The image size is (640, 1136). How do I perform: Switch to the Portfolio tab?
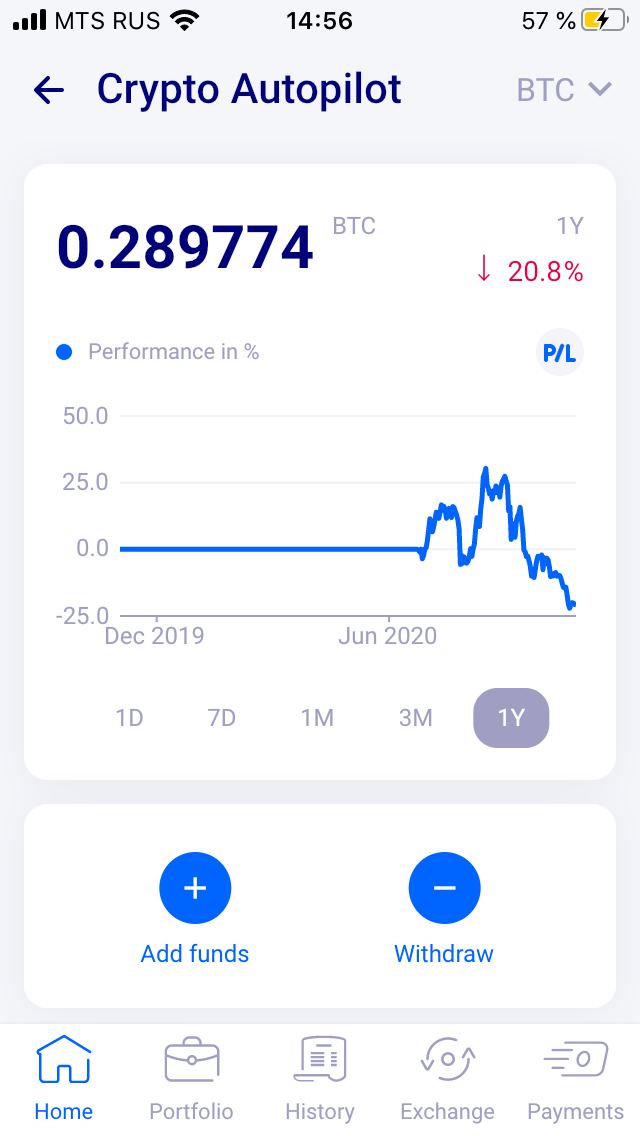(191, 1078)
